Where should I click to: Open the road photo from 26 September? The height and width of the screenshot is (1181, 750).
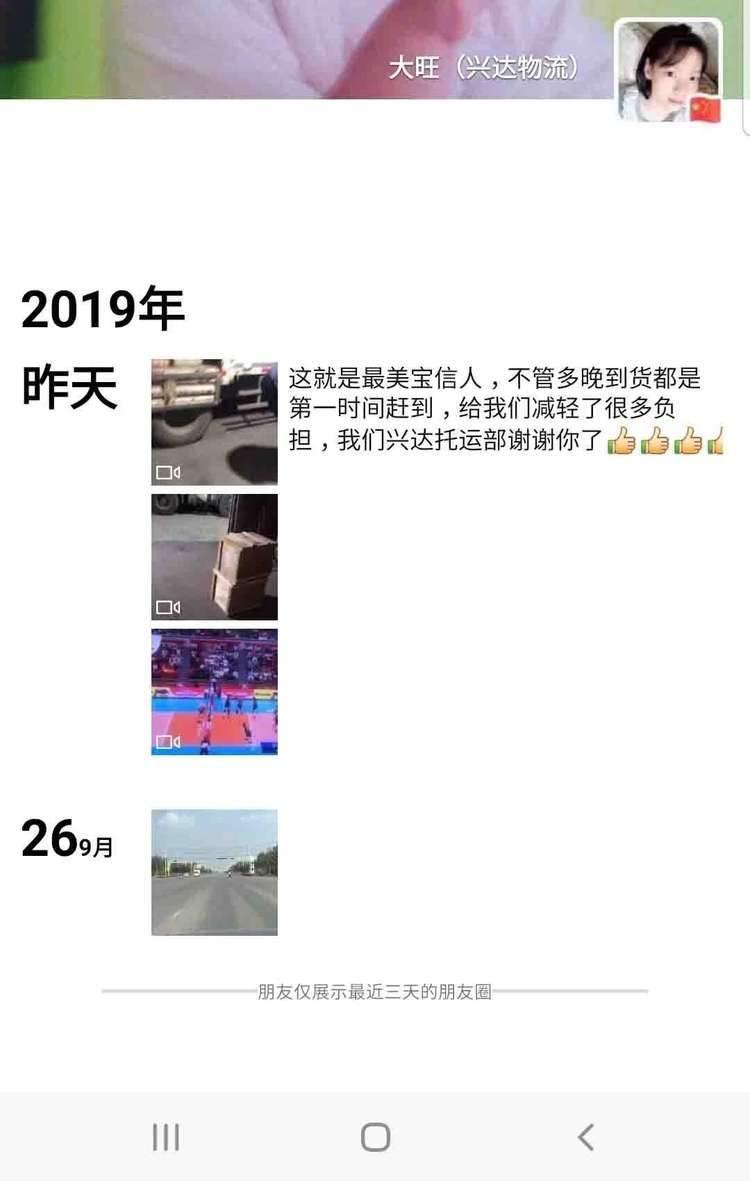coord(214,872)
